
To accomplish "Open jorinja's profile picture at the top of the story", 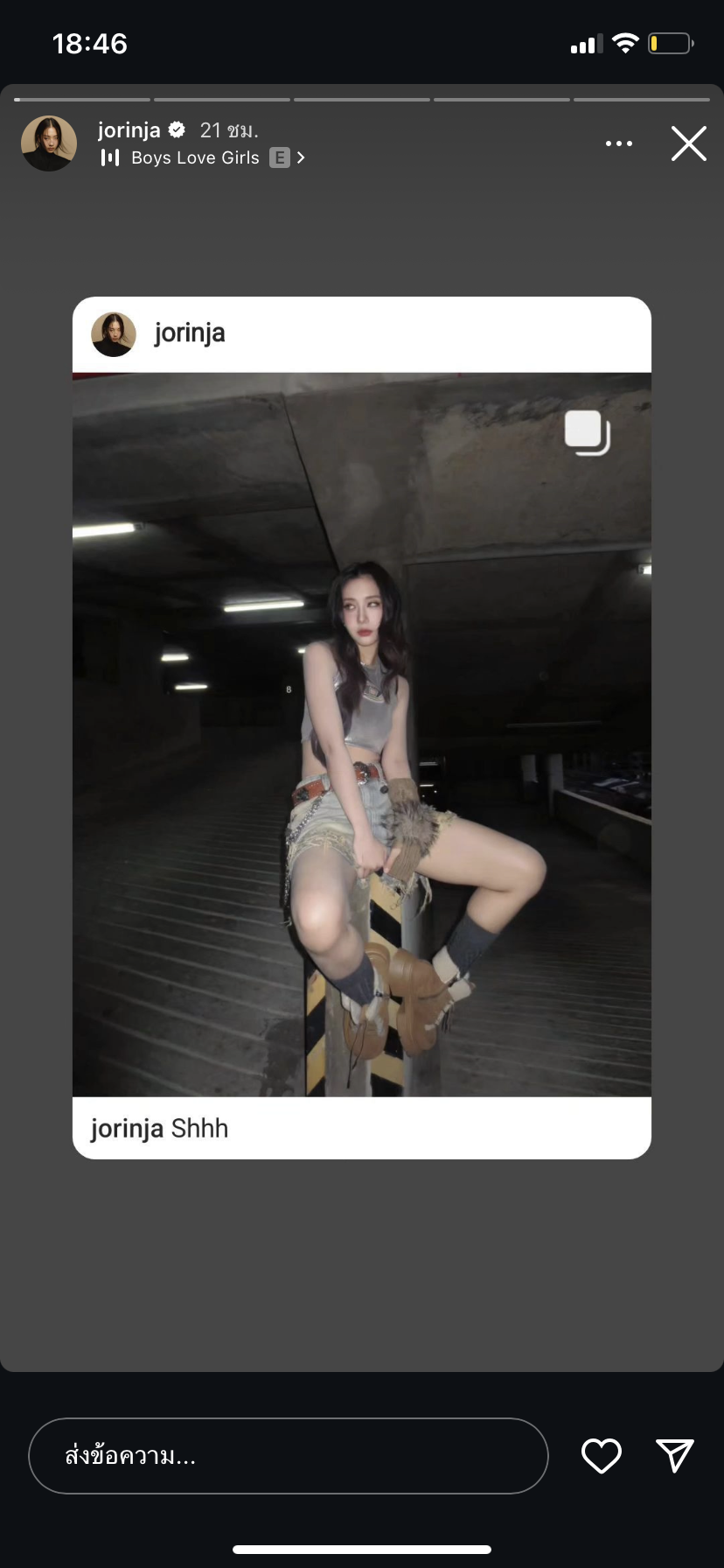I will pos(49,143).
